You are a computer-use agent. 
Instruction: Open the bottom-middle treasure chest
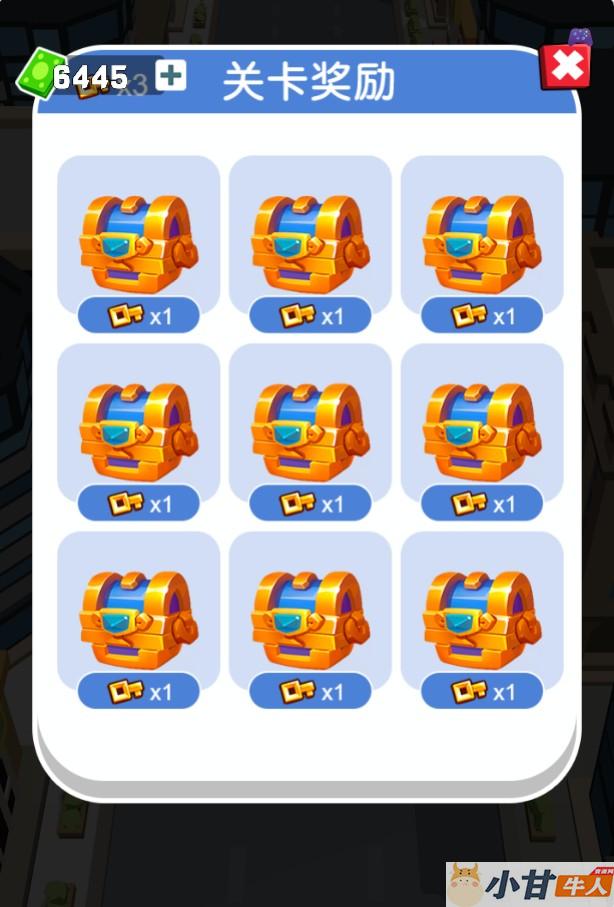click(310, 619)
